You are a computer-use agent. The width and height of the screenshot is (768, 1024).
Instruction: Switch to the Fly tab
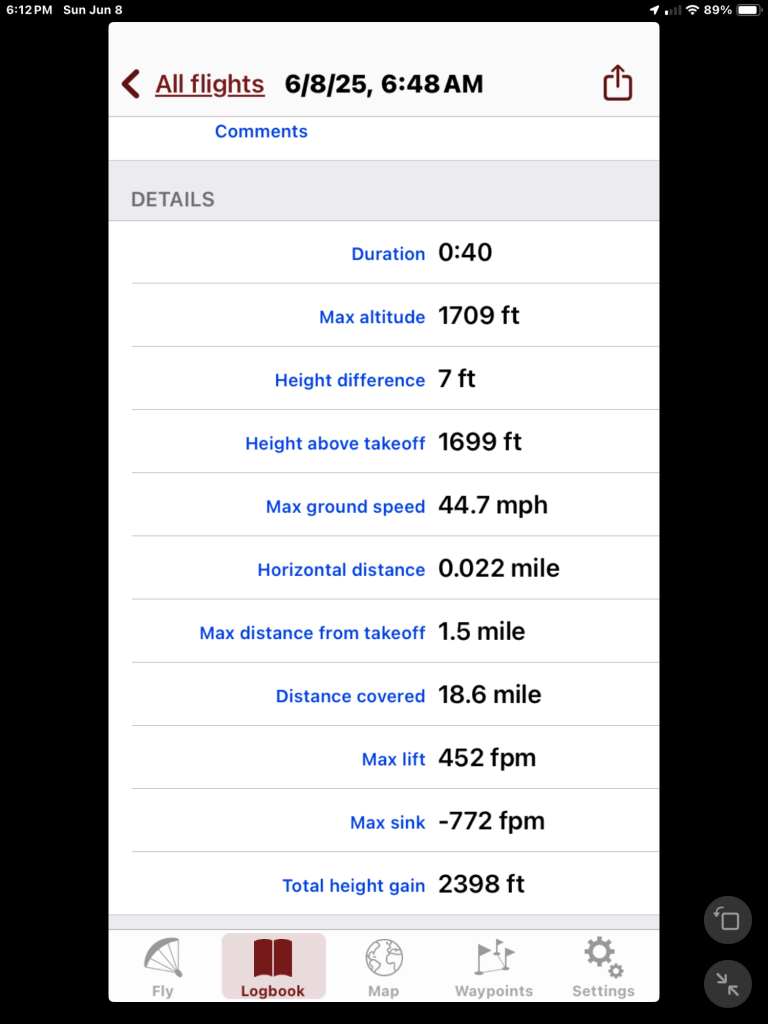click(163, 967)
